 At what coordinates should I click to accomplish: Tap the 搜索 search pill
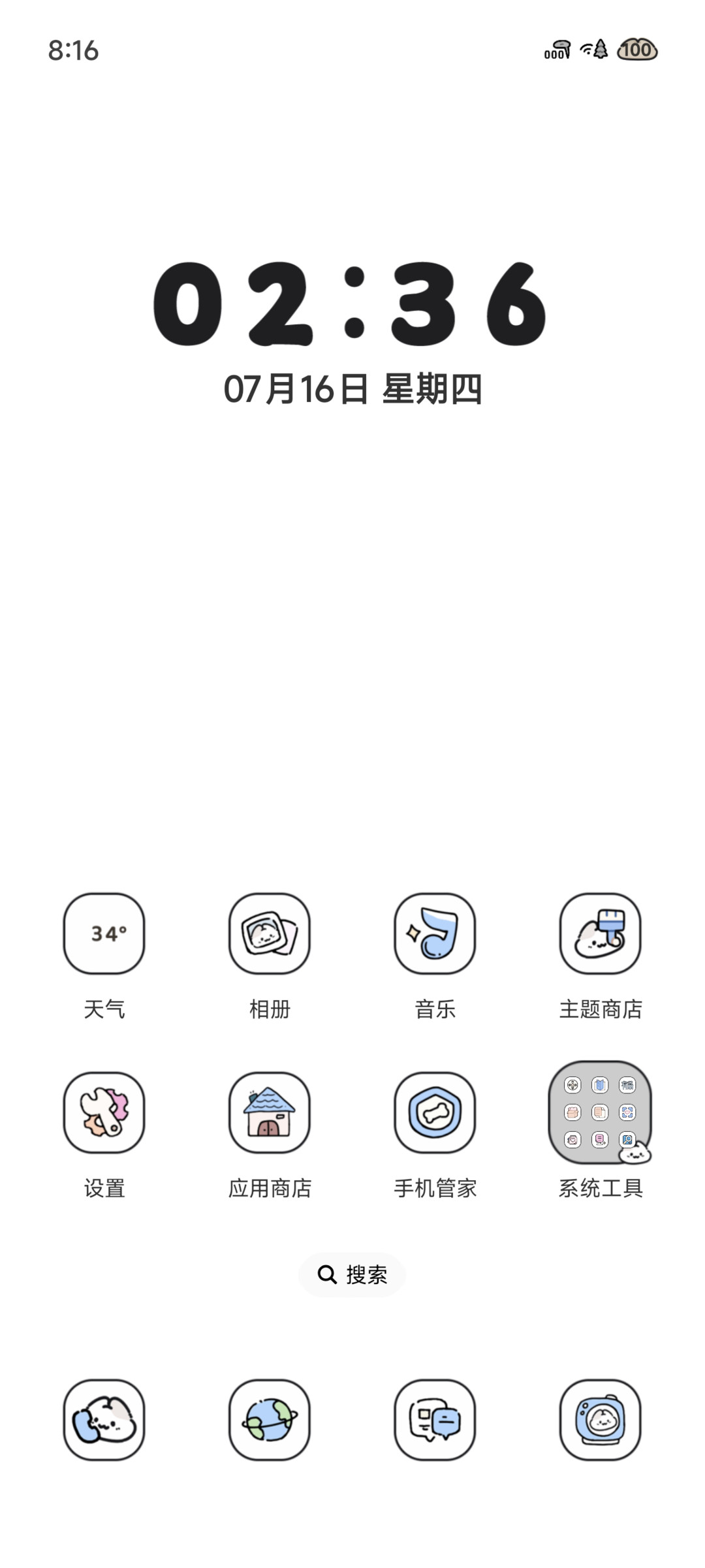pyautogui.click(x=352, y=1274)
